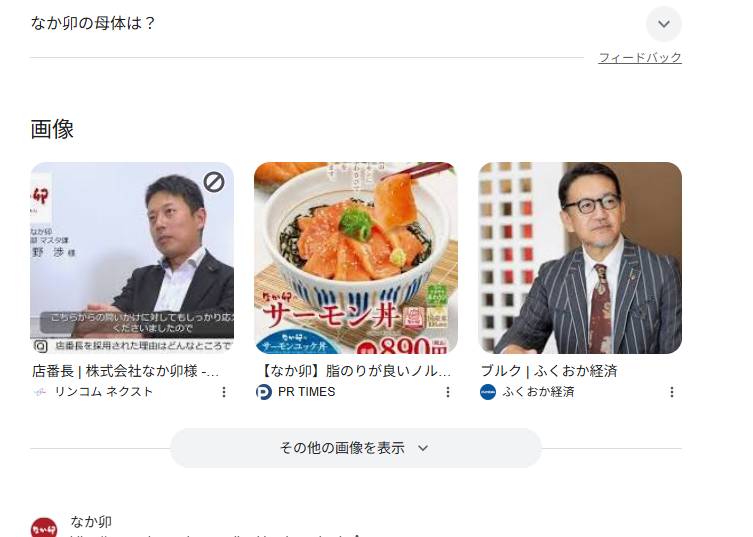Open the なか卯 site search result
Image resolution: width=753 pixels, height=537 pixels.
[x=91, y=522]
